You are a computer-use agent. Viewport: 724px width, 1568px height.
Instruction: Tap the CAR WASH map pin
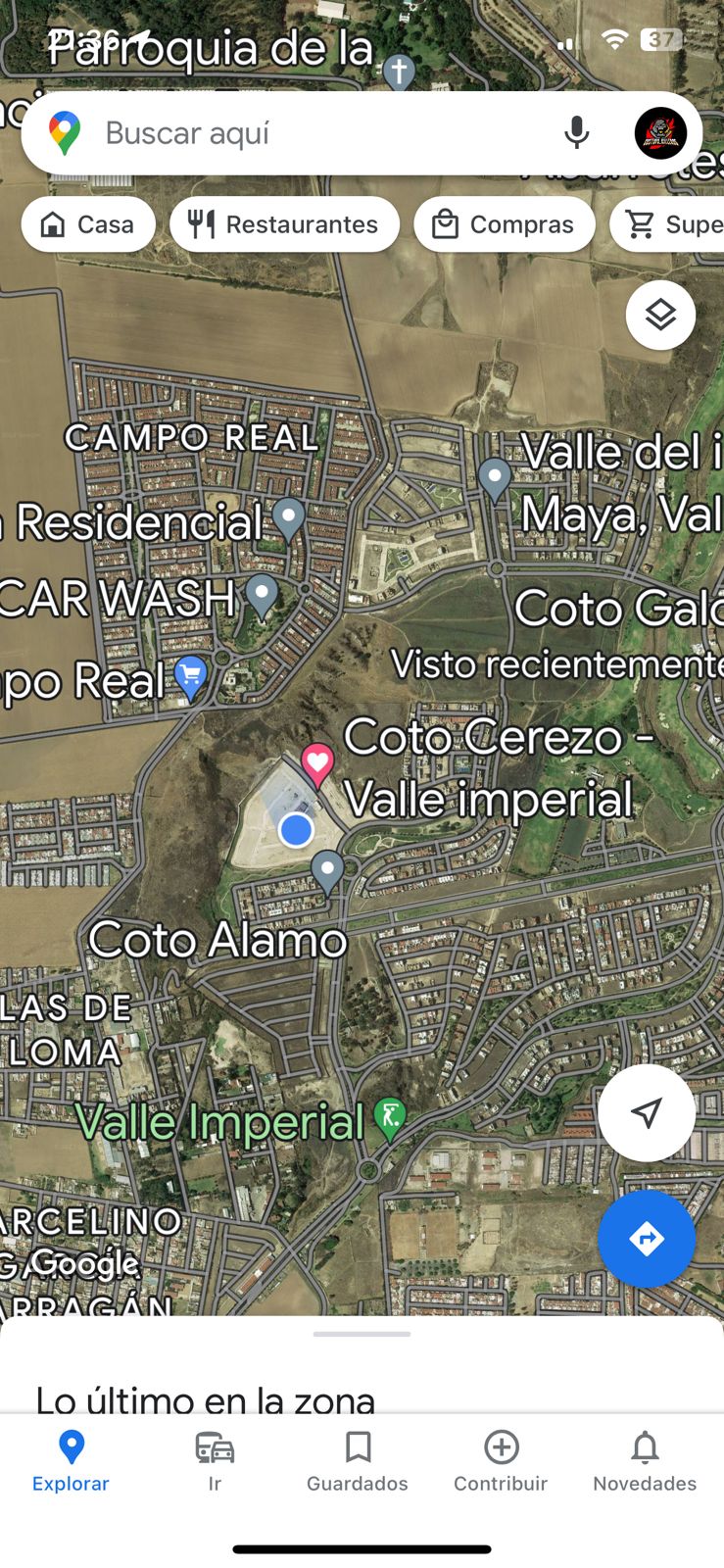[262, 594]
